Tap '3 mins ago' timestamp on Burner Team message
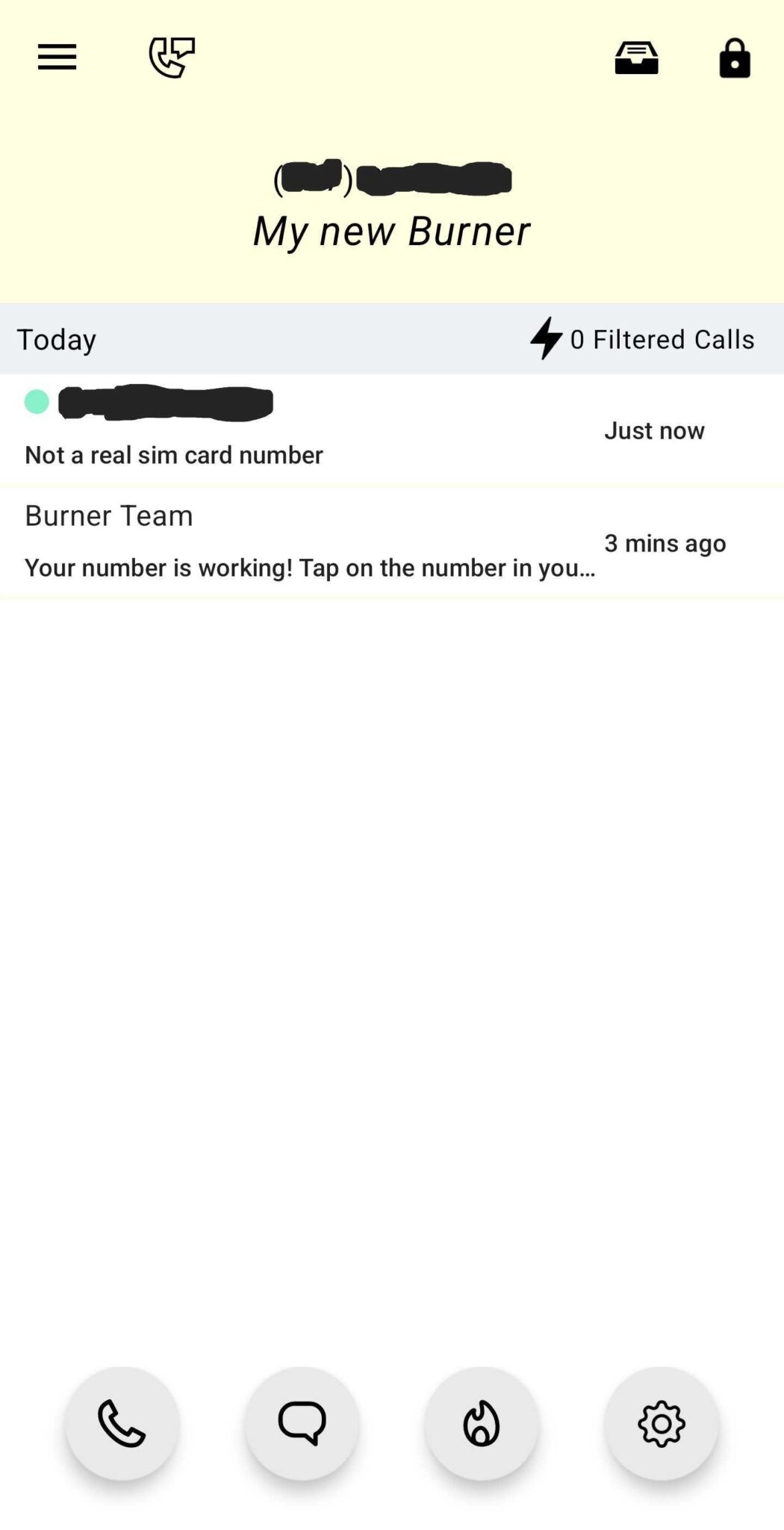 [665, 542]
